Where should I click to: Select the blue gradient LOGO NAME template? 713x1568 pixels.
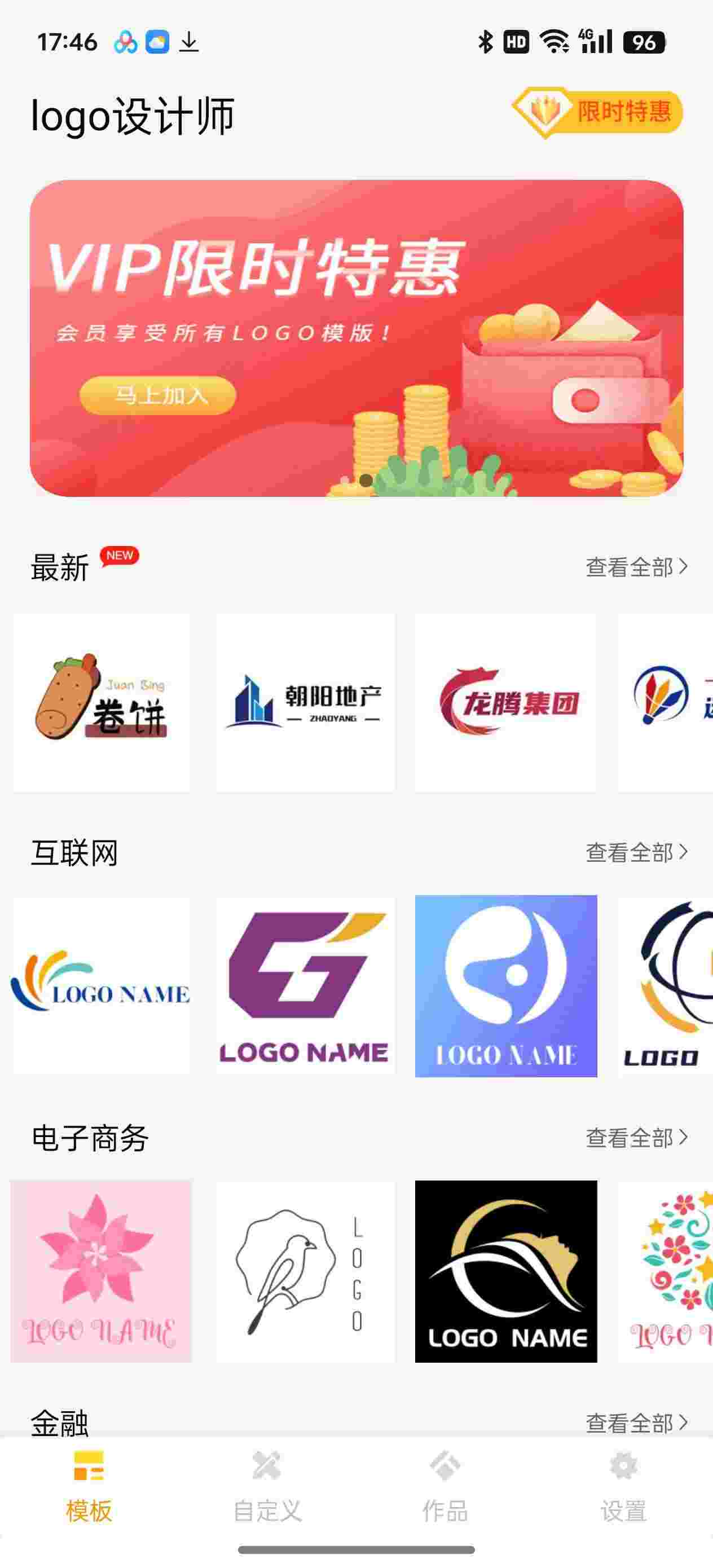point(505,986)
